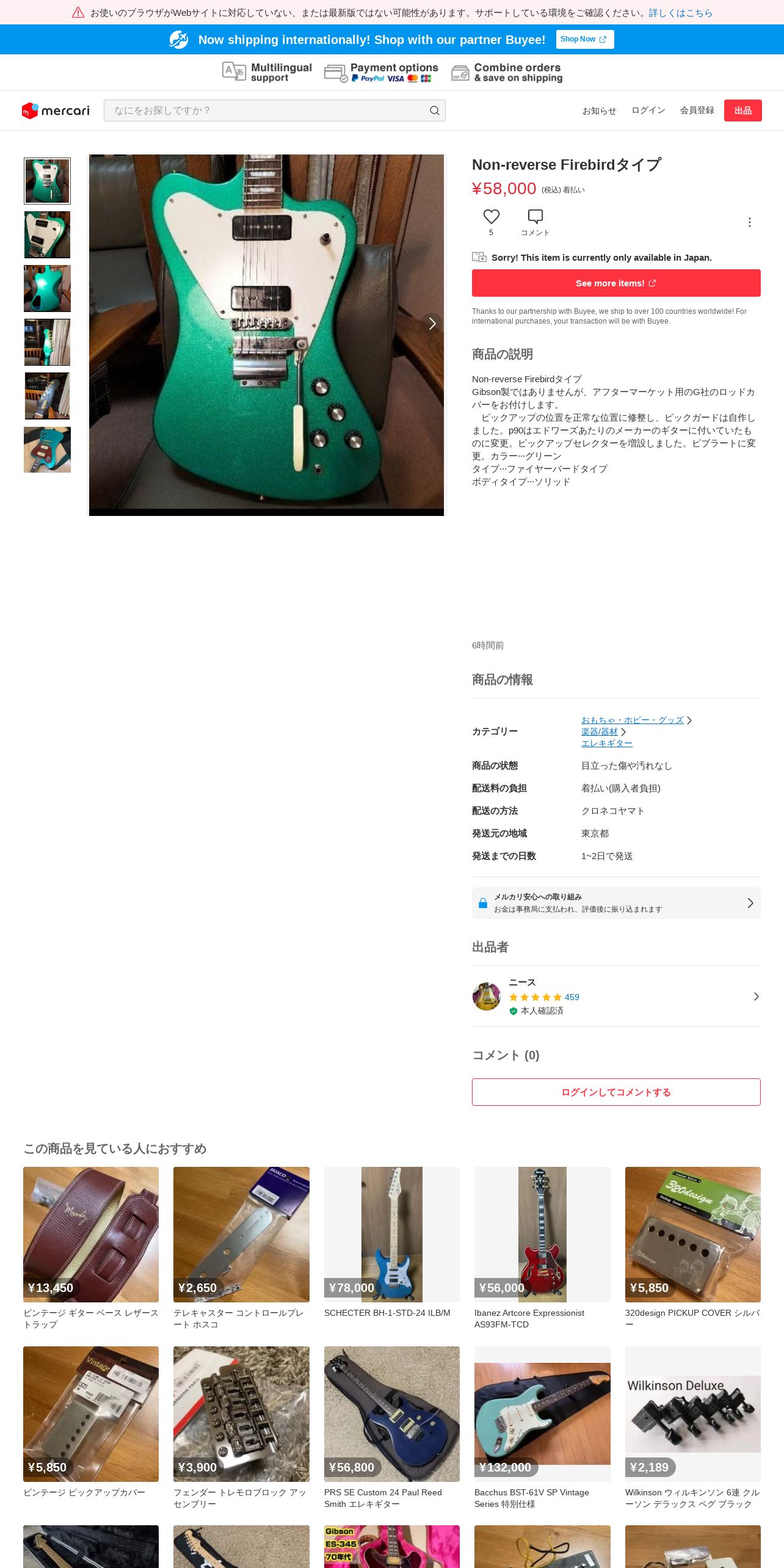Open お知らせ notifications
The width and height of the screenshot is (784, 1568).
[x=599, y=111]
